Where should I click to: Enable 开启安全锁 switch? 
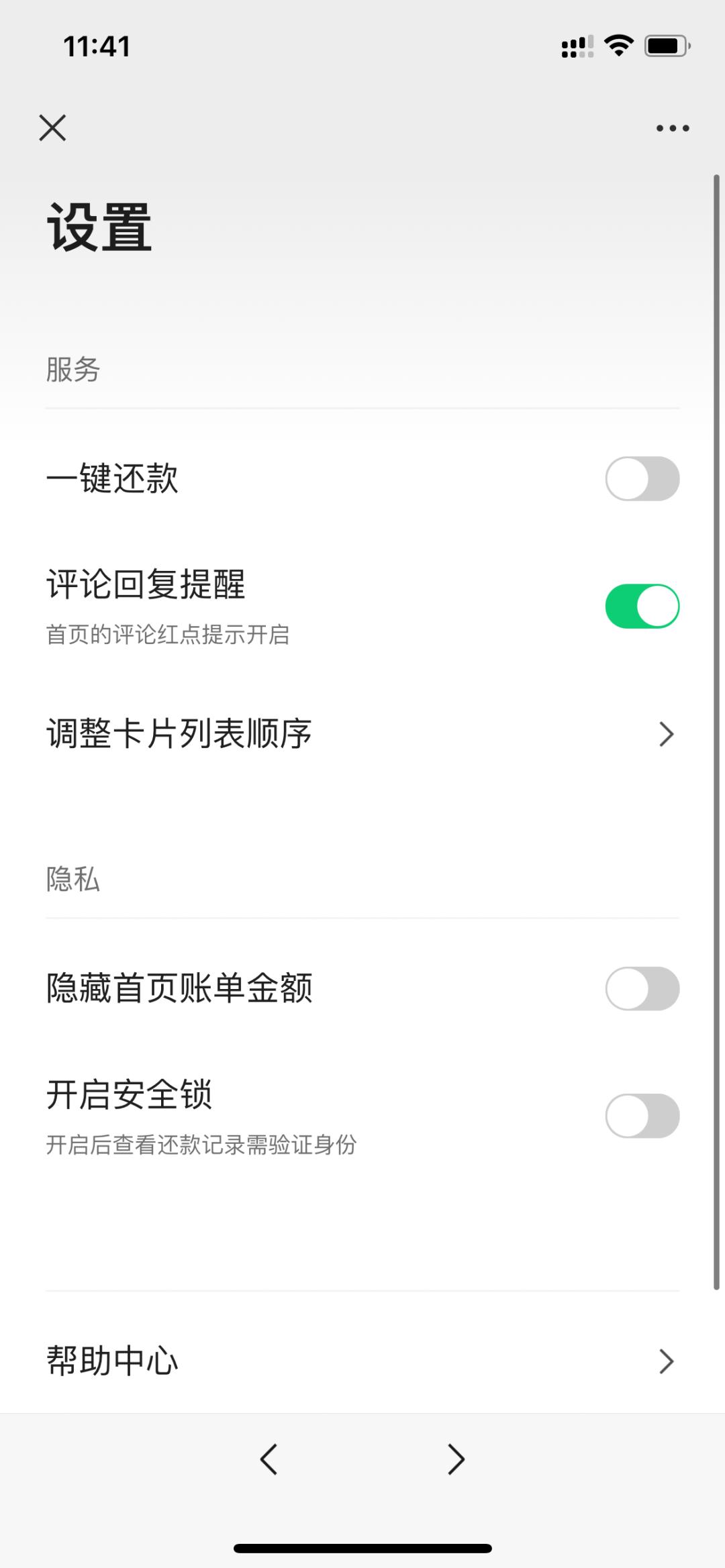click(642, 1116)
